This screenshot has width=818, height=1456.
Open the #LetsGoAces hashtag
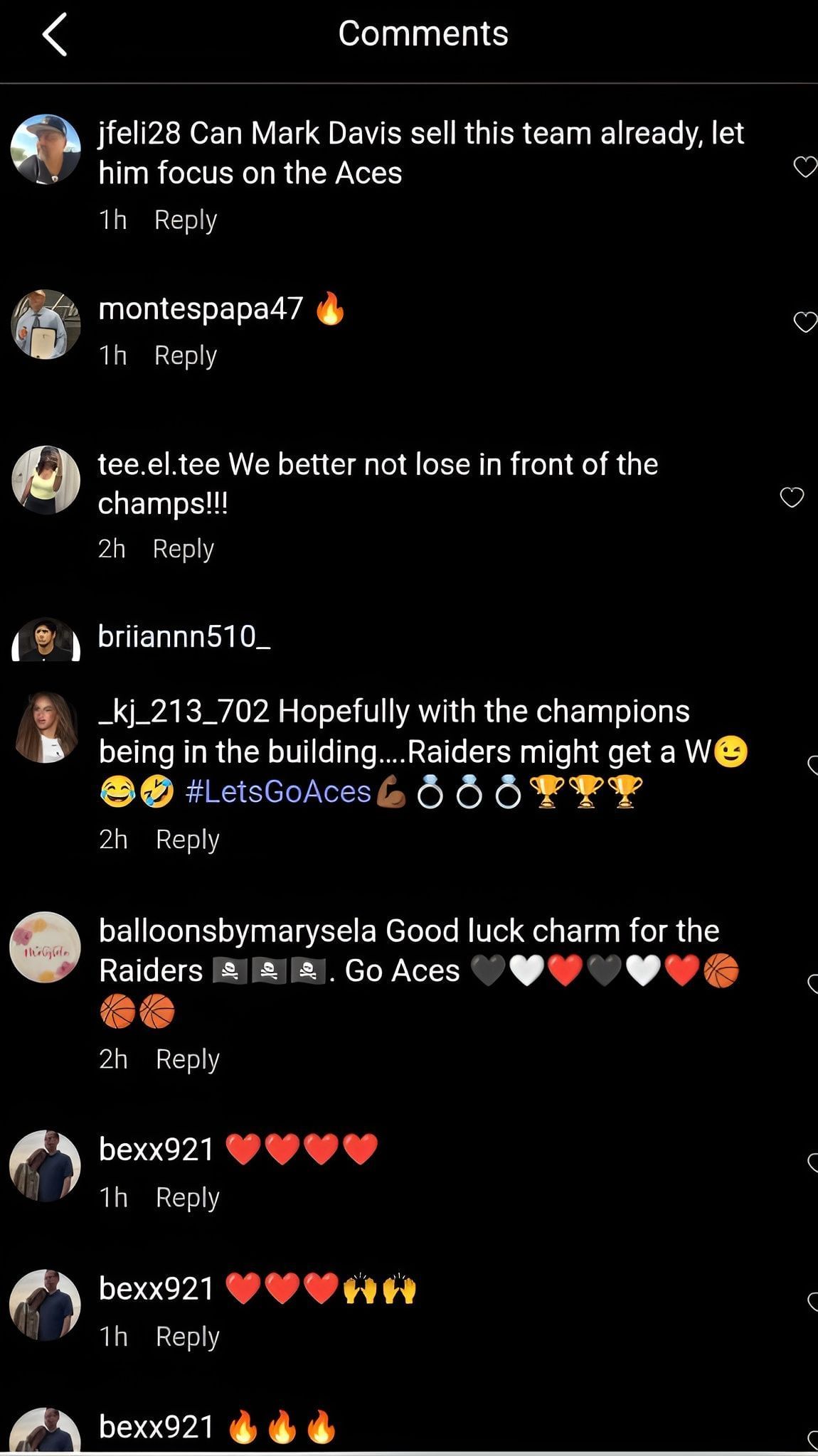[x=277, y=791]
